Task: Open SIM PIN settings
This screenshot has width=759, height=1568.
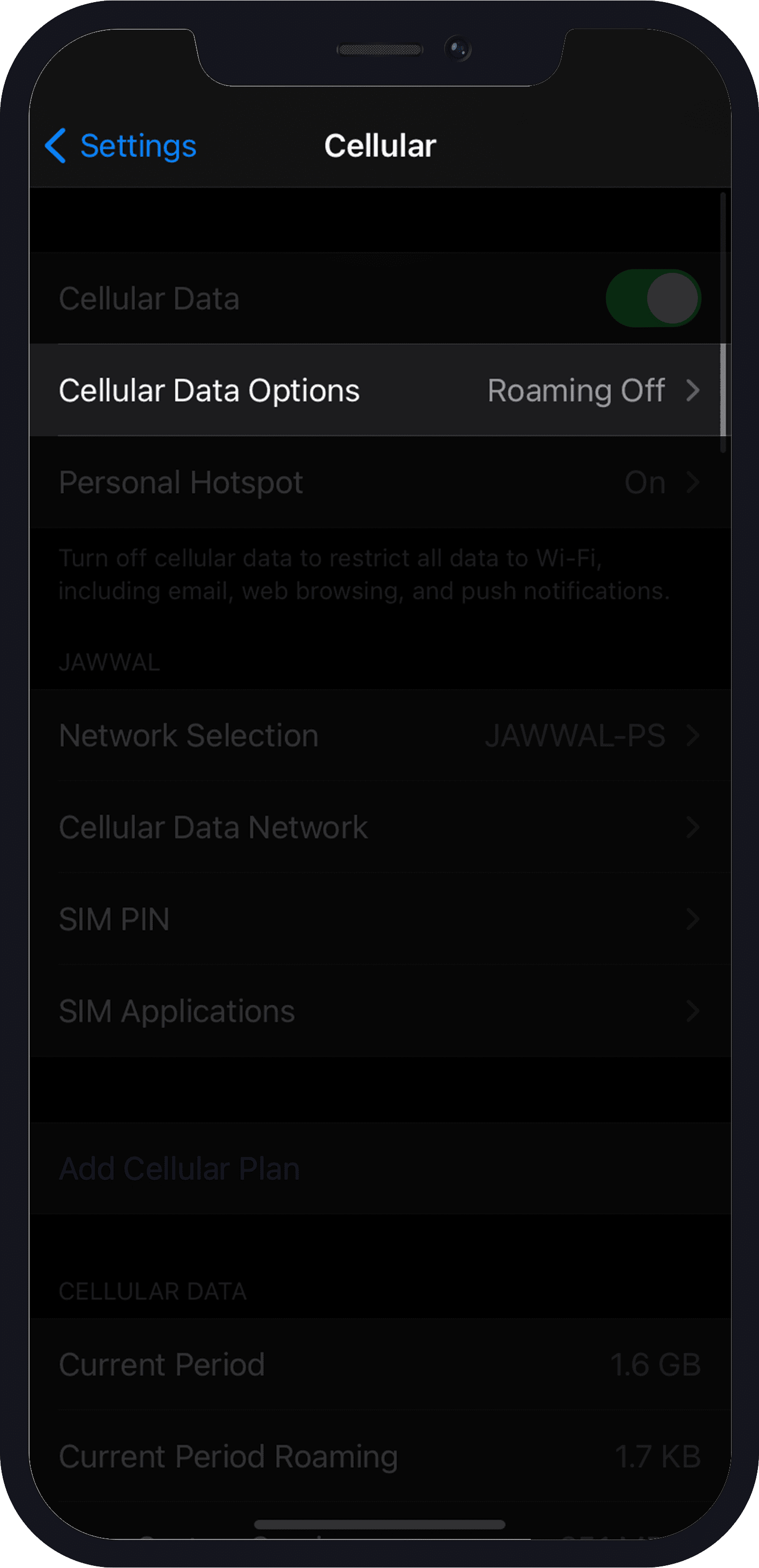Action: point(379,919)
